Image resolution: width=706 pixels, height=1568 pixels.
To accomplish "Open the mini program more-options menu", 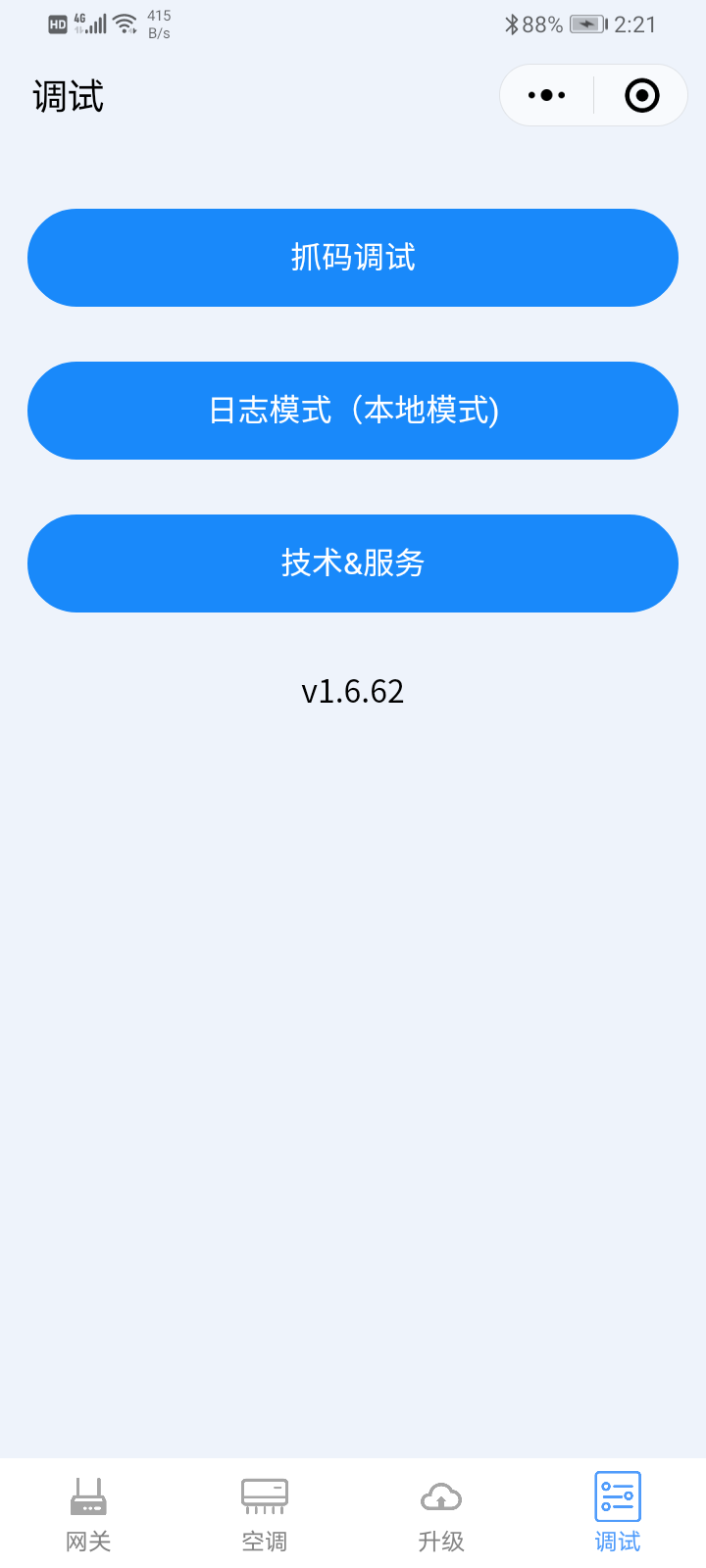I will click(547, 96).
